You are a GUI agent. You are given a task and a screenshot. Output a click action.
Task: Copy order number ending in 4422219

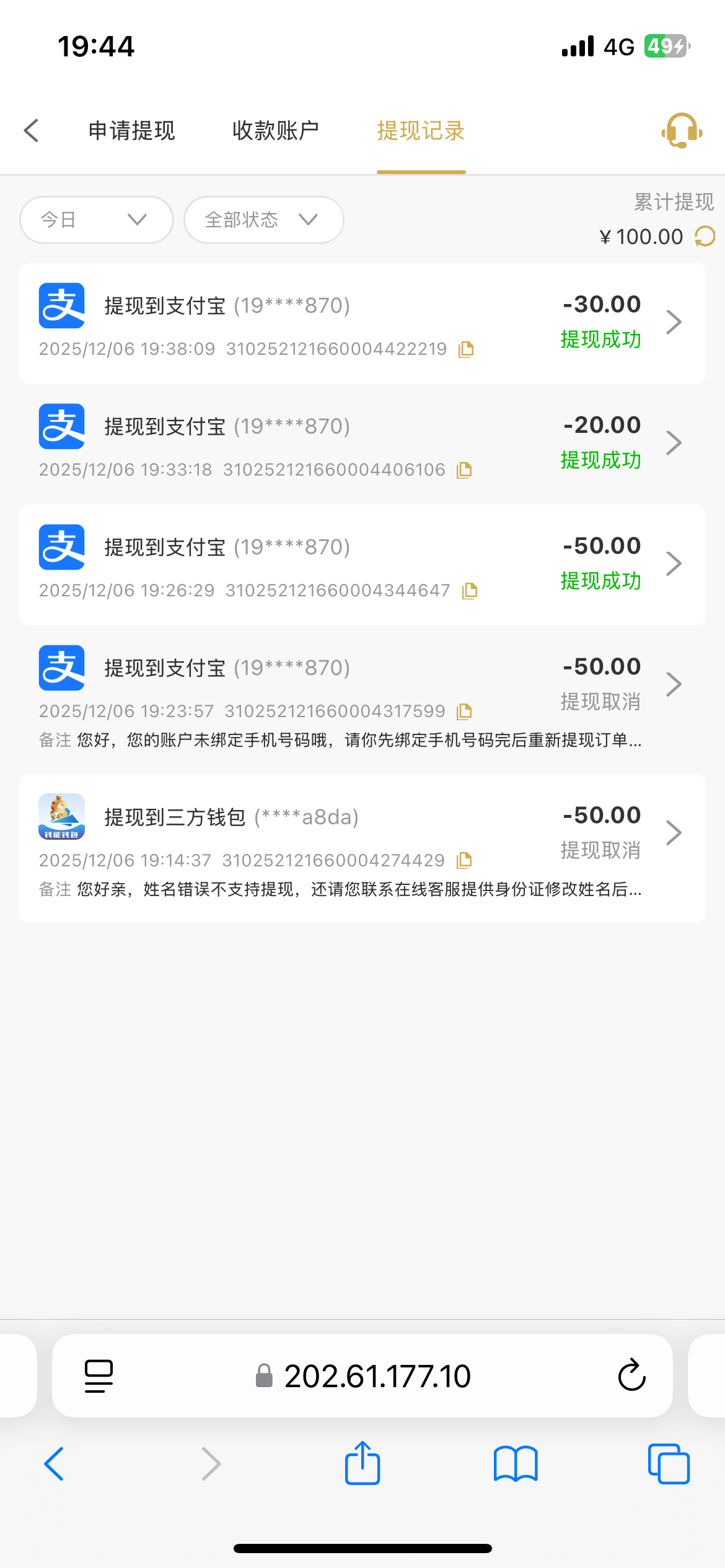click(466, 350)
